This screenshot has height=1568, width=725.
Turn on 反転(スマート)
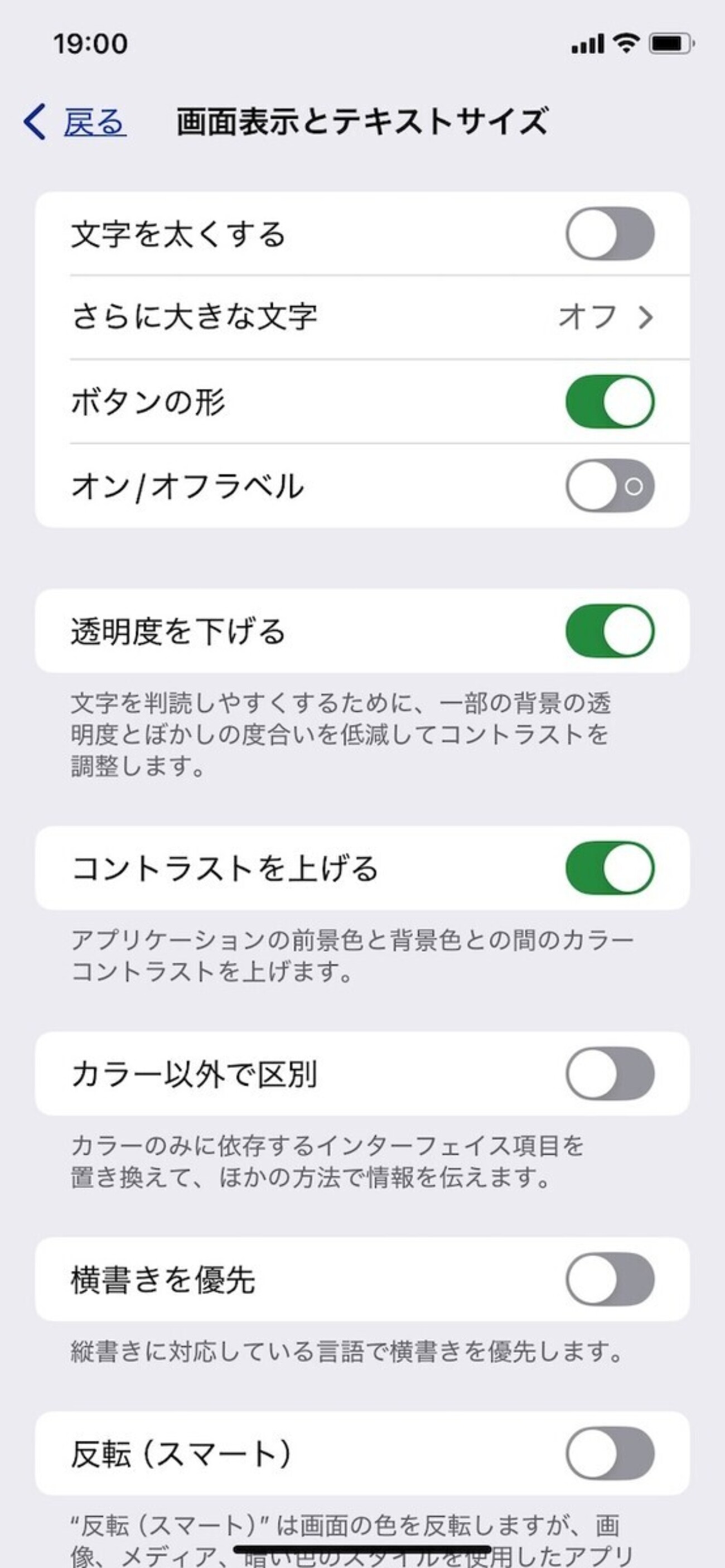point(610,1454)
